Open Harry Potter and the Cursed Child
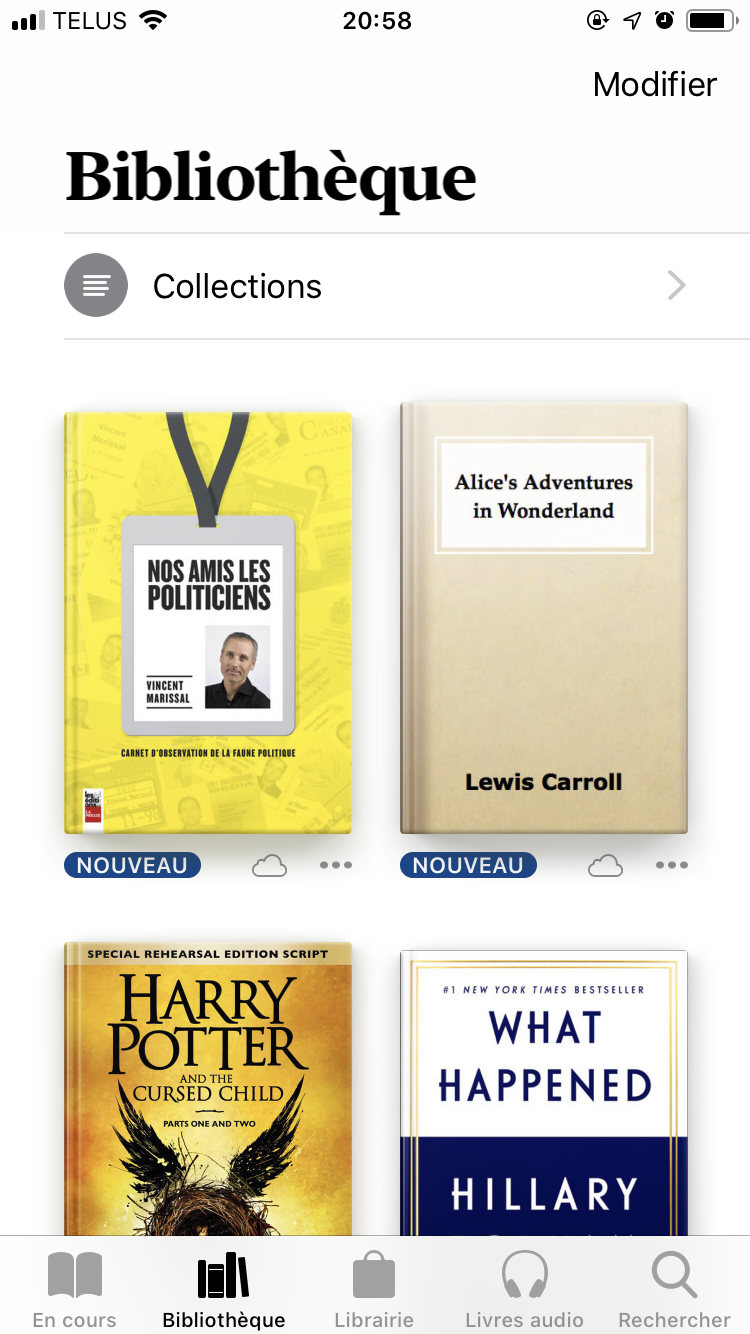 coord(208,1088)
